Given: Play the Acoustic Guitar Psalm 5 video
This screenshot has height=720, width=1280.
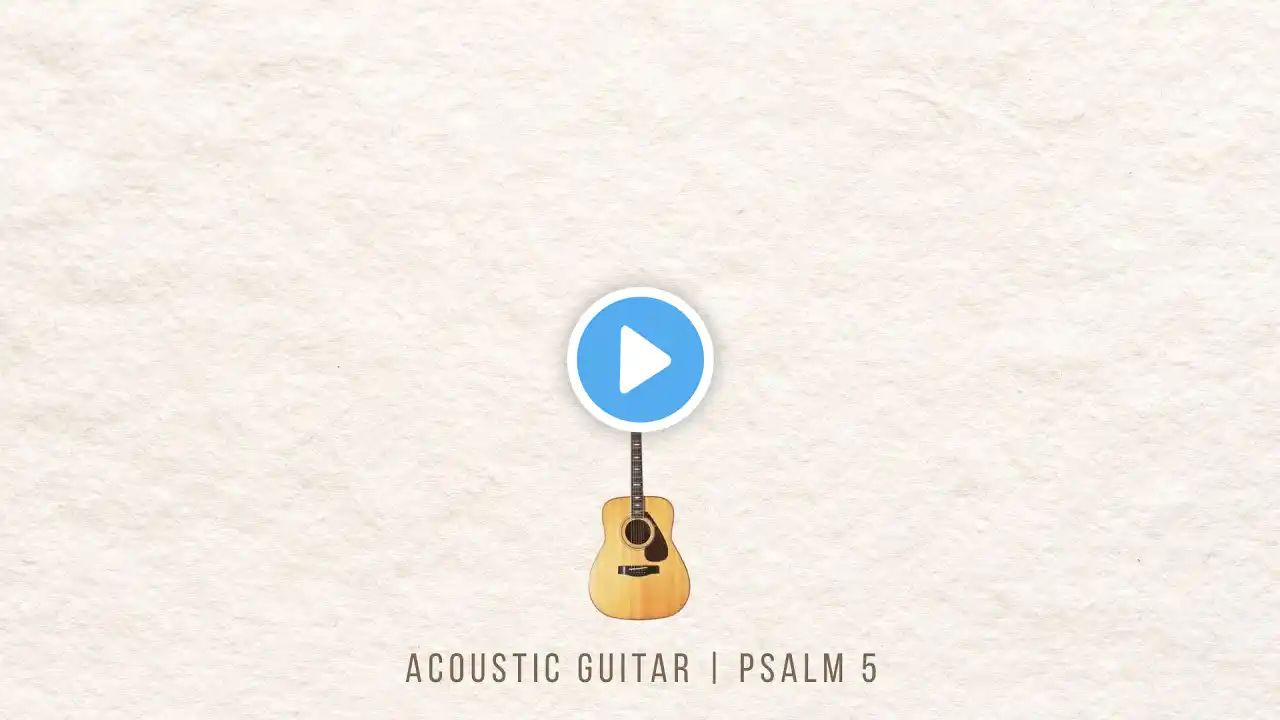Looking at the screenshot, I should (640, 359).
